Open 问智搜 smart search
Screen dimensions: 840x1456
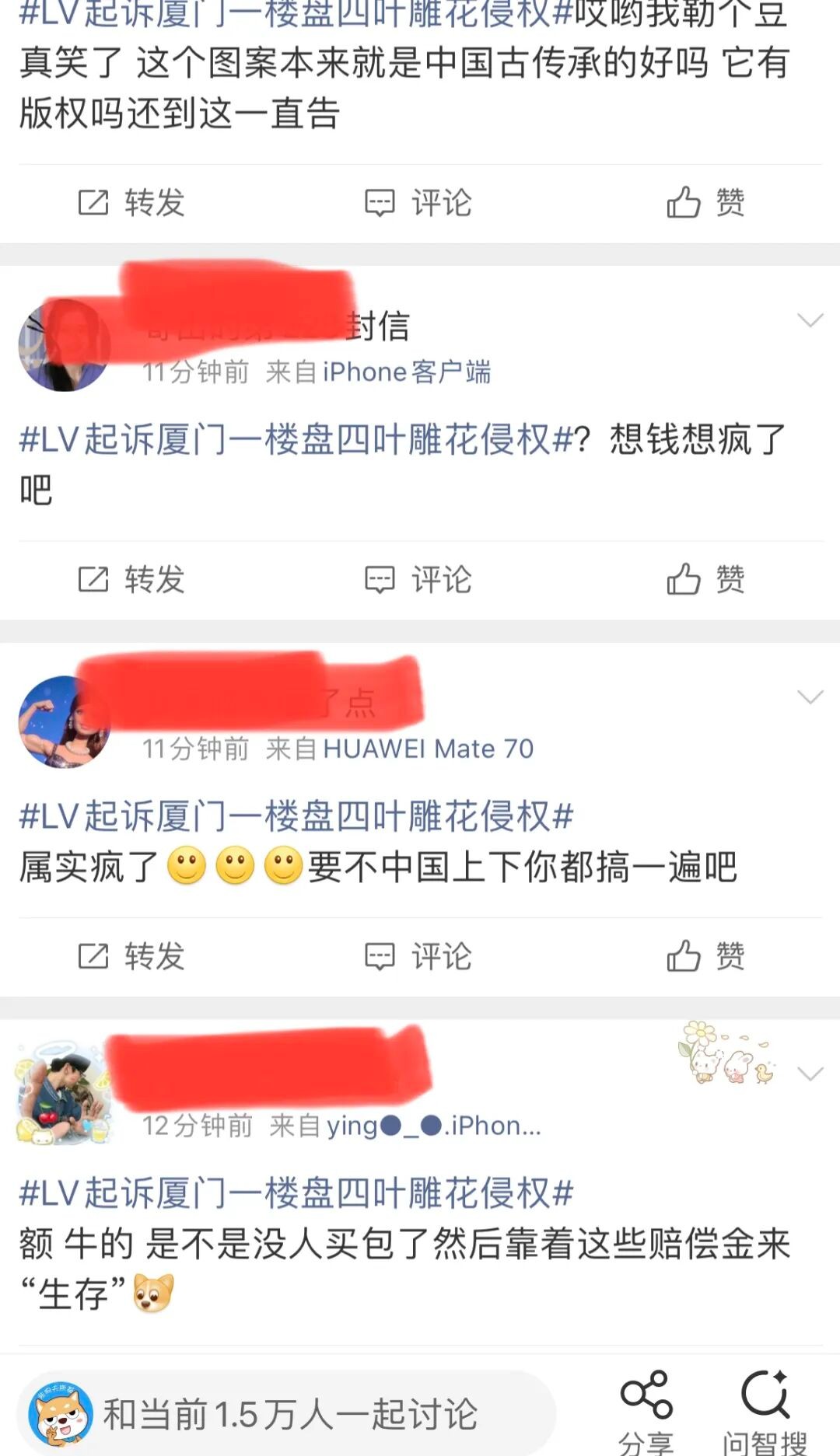765,1412
